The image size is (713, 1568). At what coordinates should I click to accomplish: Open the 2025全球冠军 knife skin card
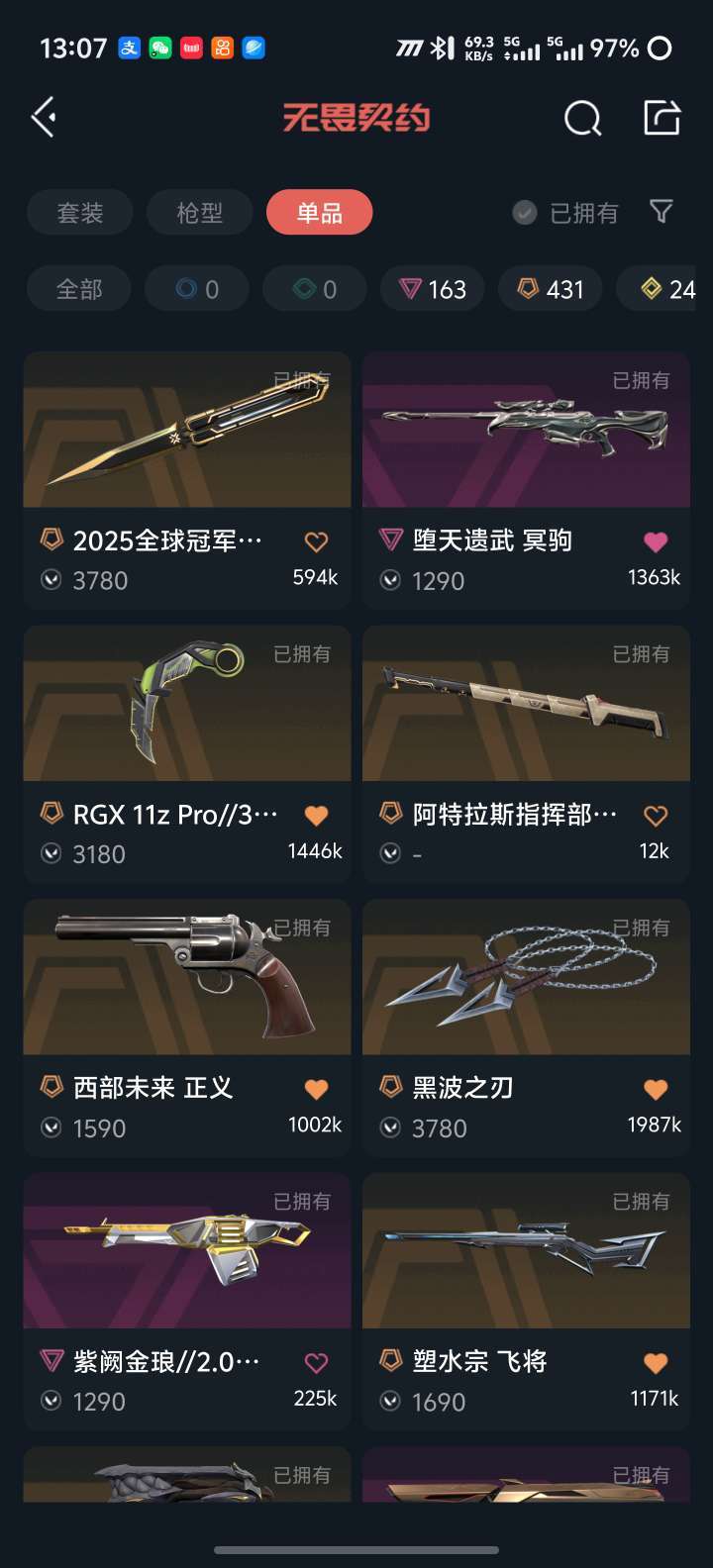[187, 431]
